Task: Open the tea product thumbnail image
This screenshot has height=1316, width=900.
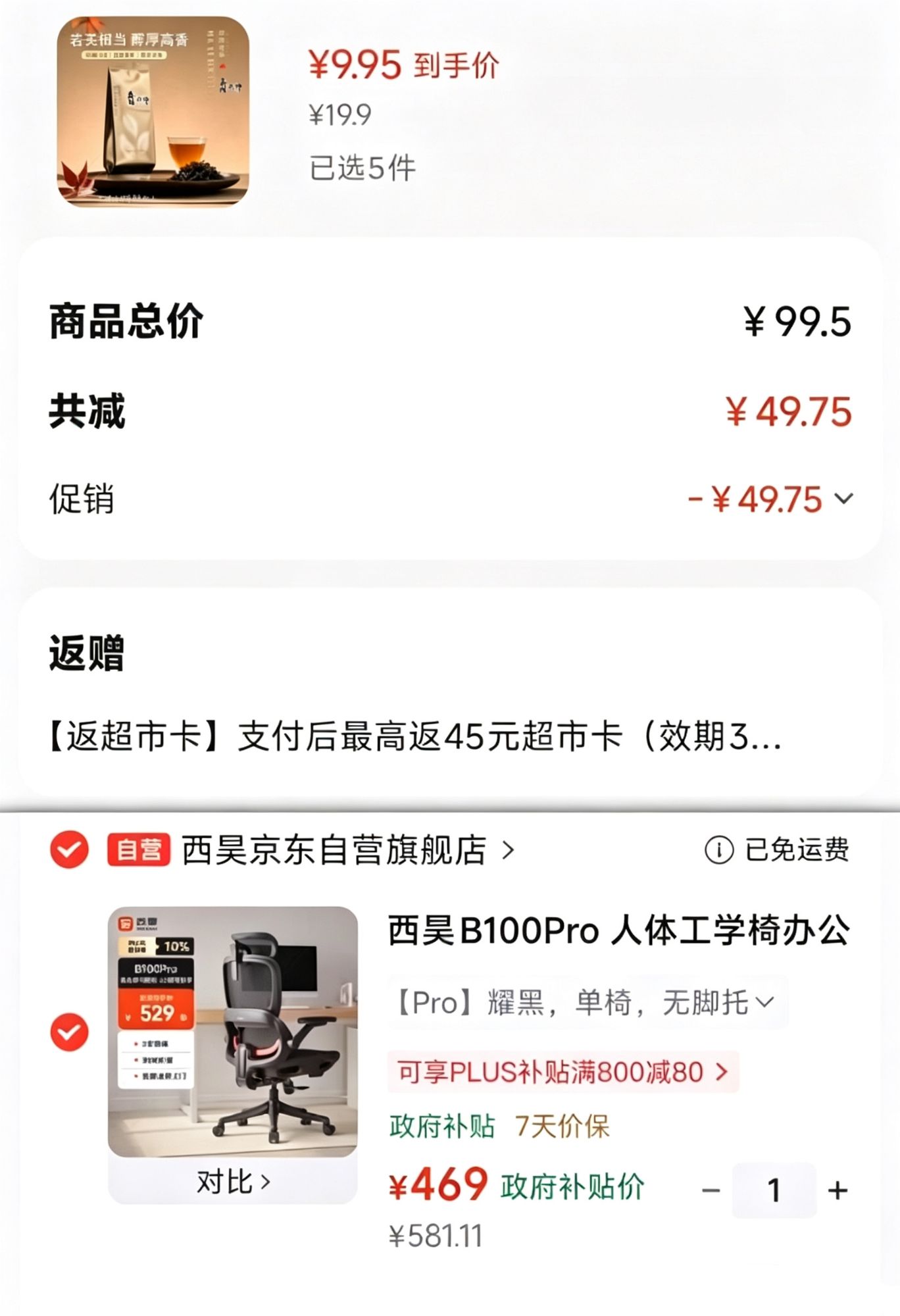Action: tap(153, 111)
